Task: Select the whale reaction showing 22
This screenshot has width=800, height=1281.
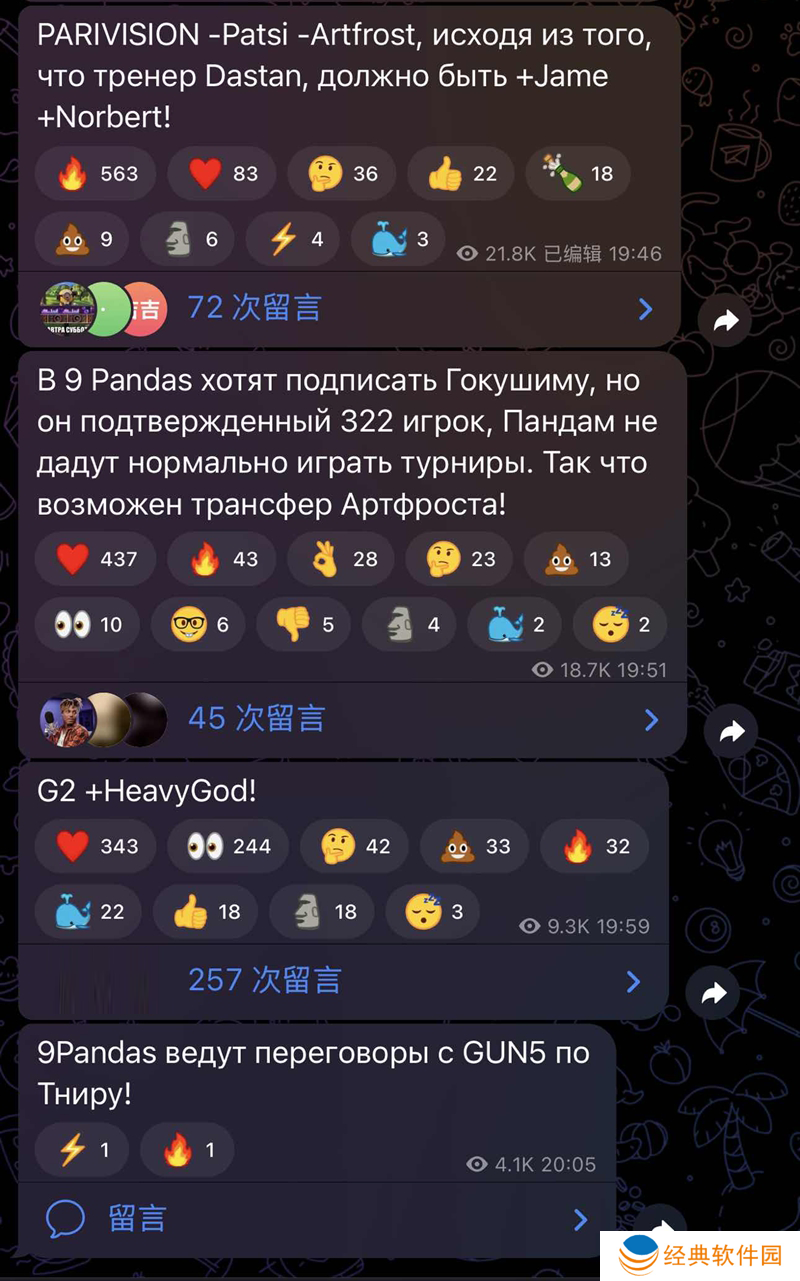Action: (88, 912)
